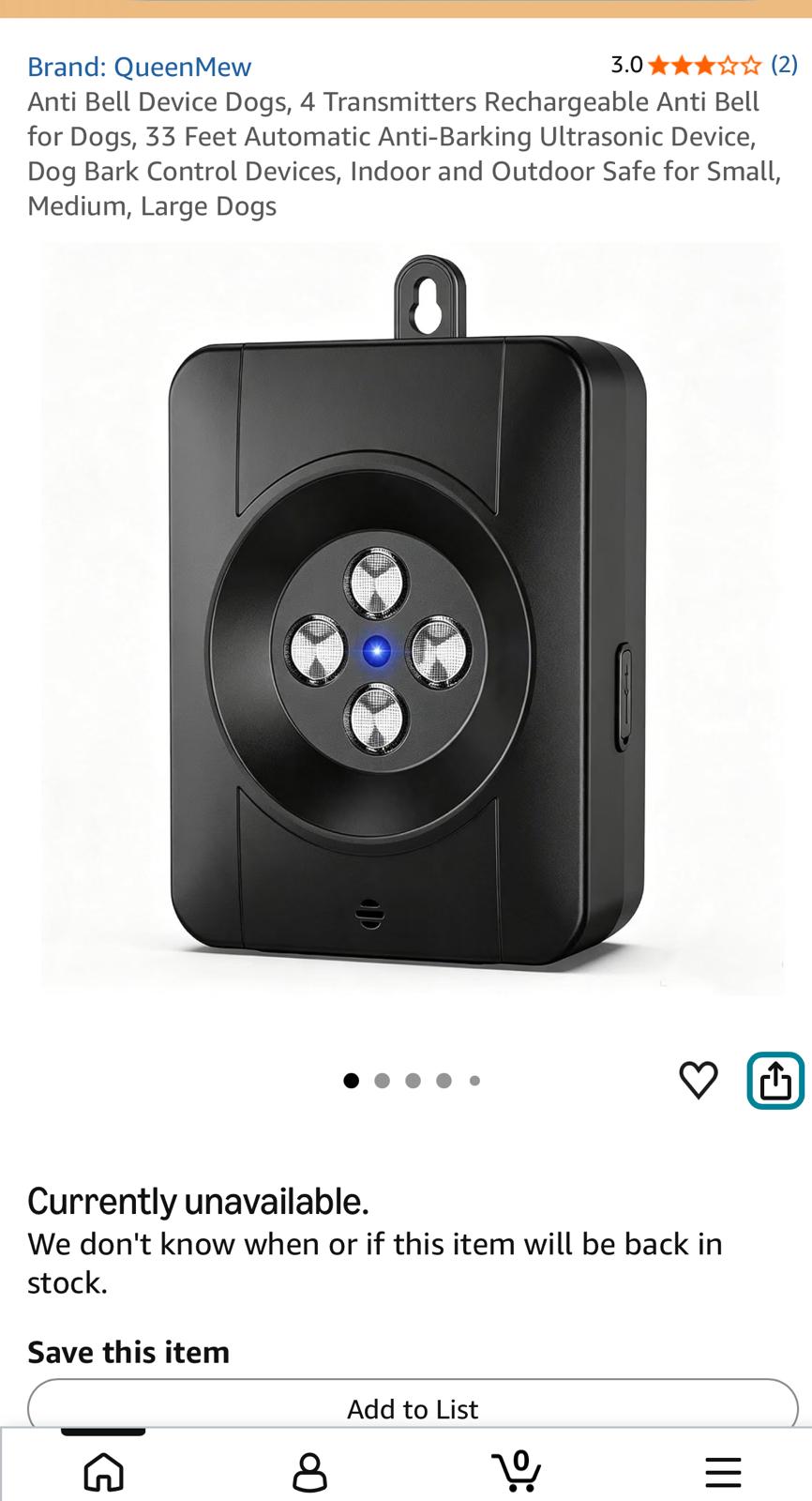Open the account profile tab
The image size is (812, 1501).
[x=309, y=1472]
